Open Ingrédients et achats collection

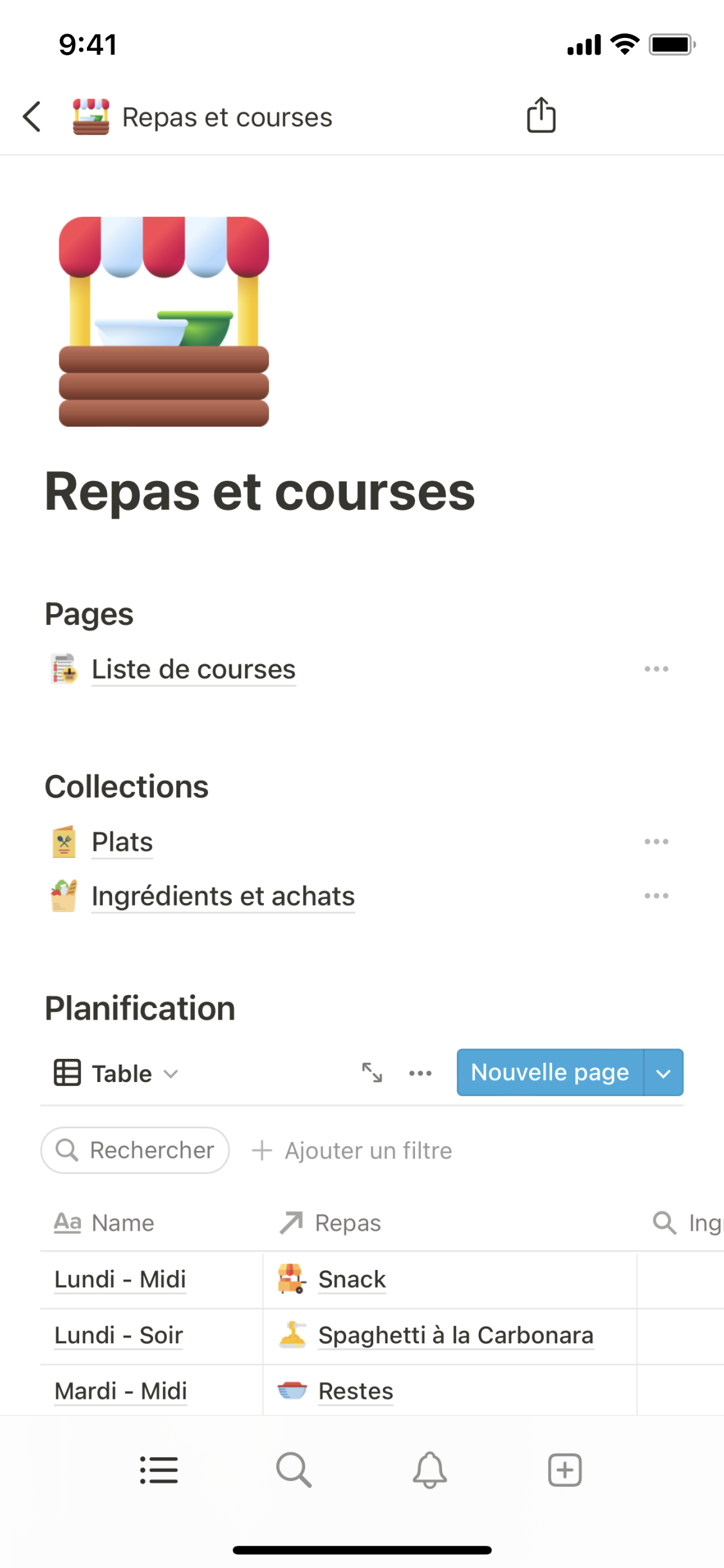(x=223, y=896)
